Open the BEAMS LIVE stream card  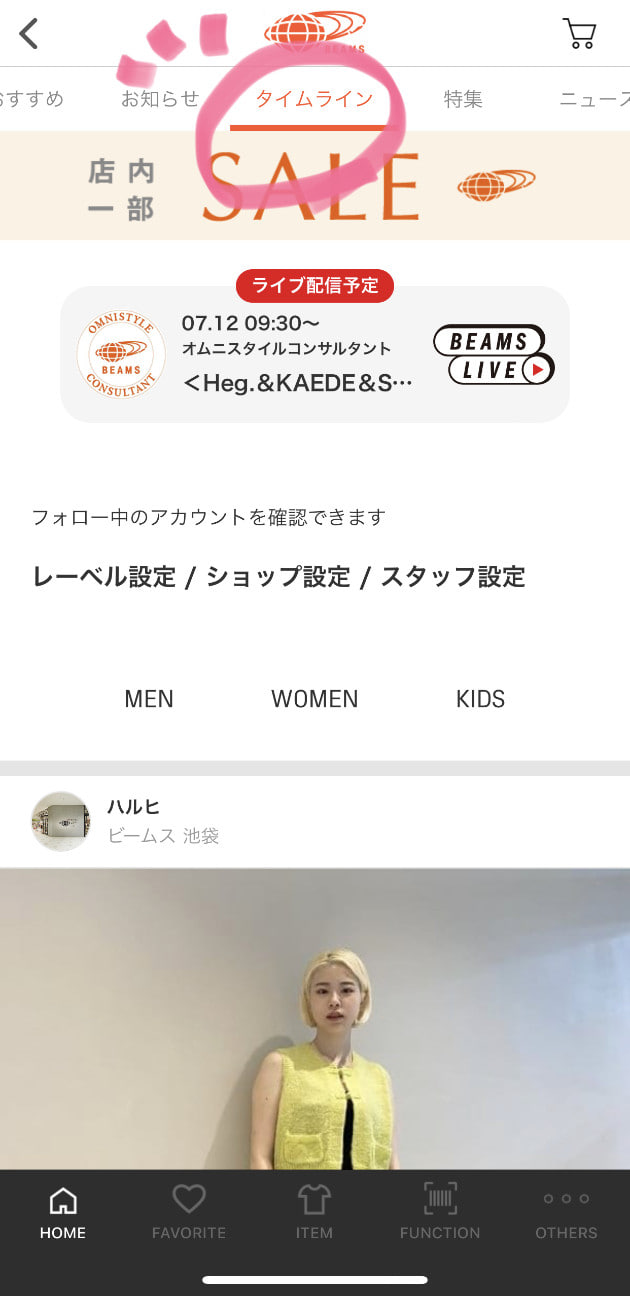tap(315, 355)
